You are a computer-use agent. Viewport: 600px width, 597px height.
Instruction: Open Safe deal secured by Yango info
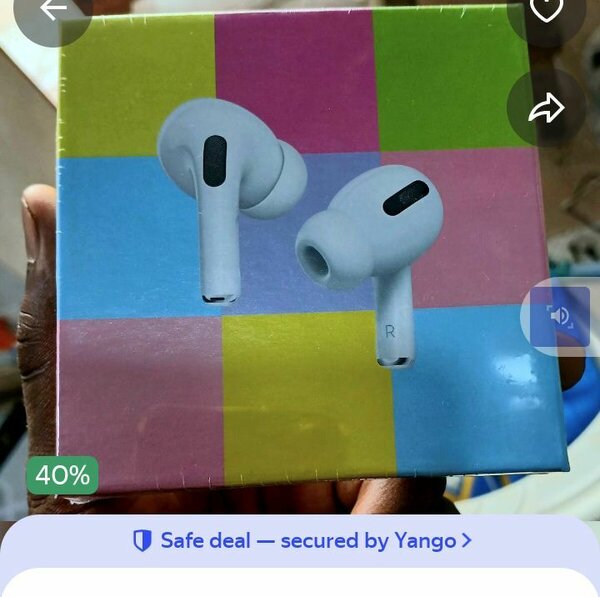(x=302, y=541)
